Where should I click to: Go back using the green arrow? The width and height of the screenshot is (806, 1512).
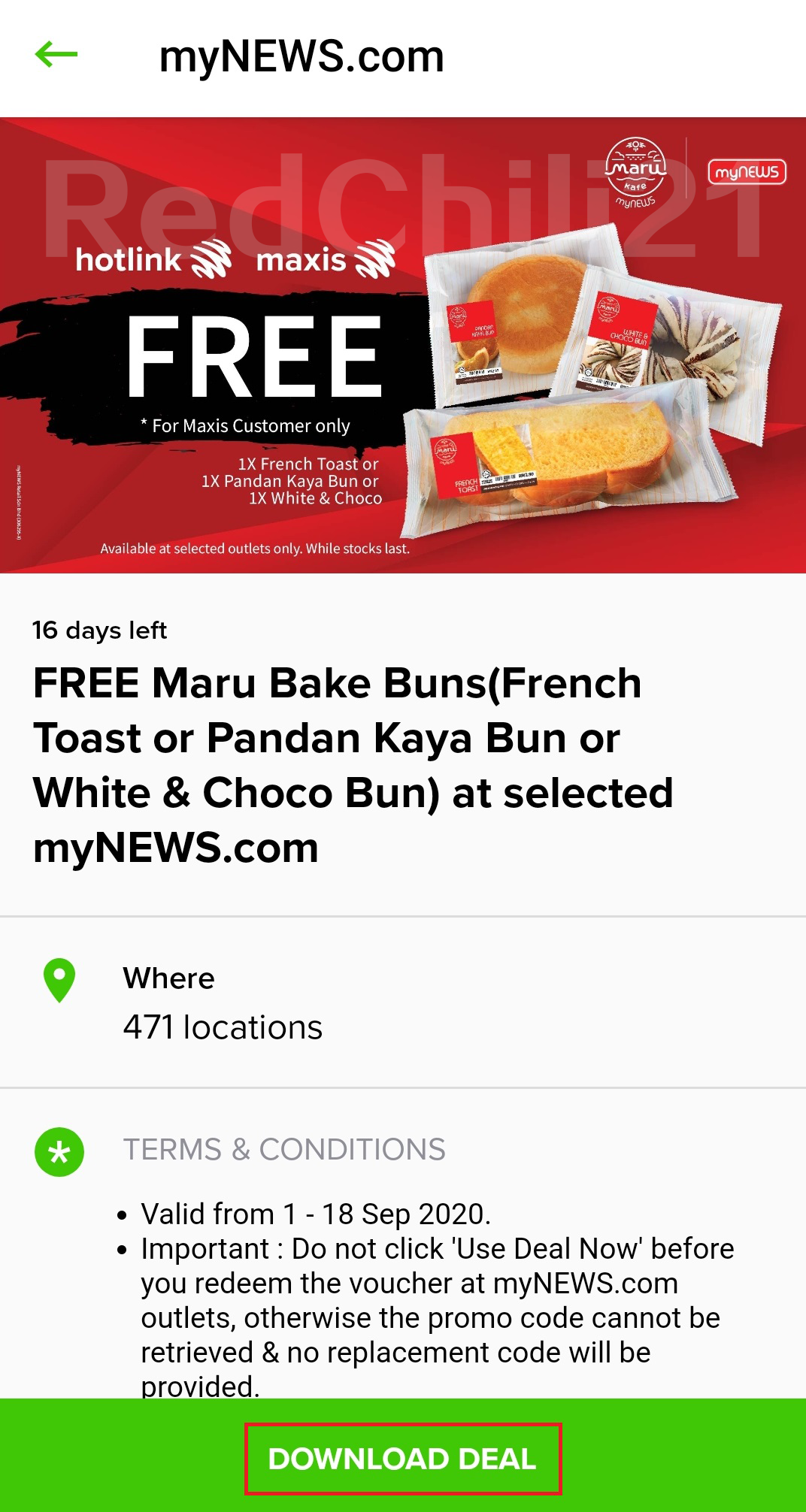click(x=56, y=54)
